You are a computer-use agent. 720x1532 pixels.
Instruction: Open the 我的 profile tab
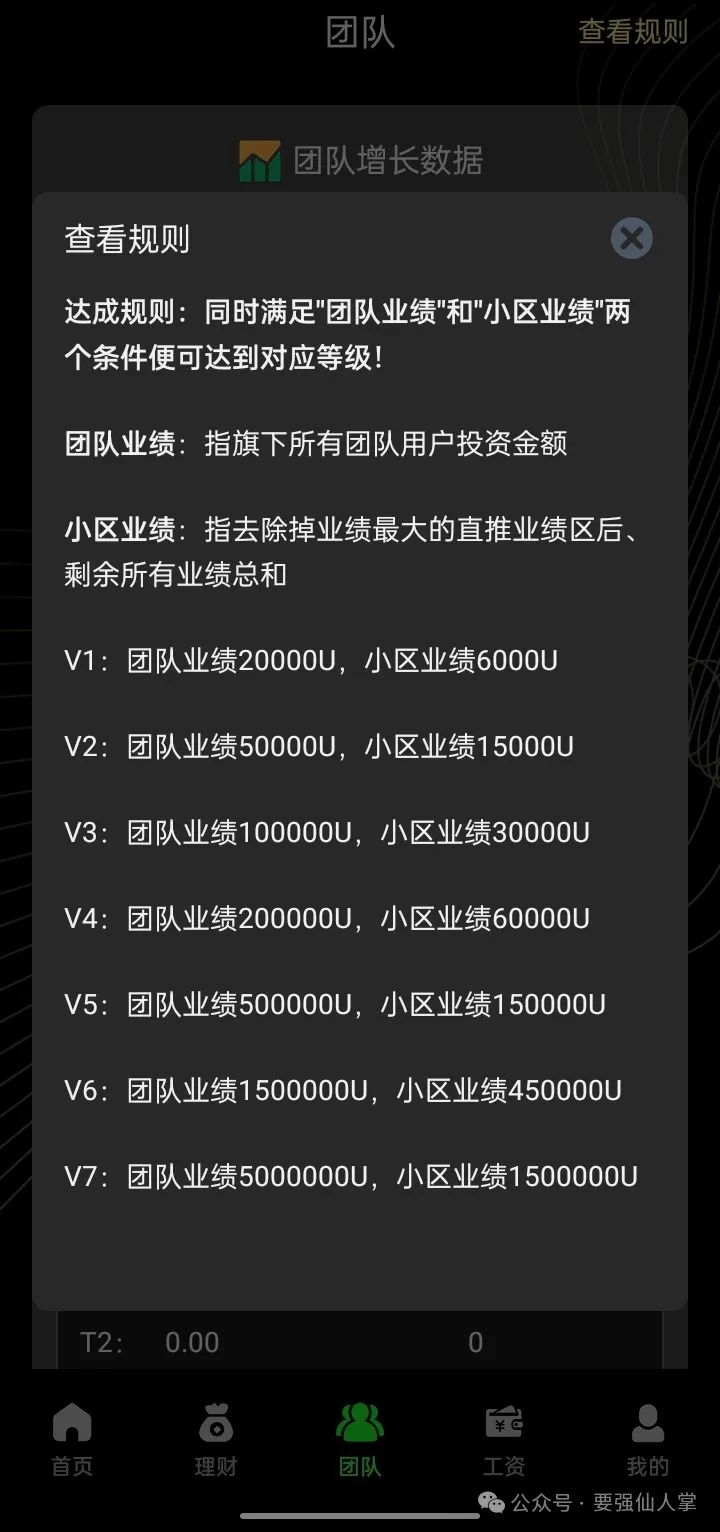tap(647, 1439)
